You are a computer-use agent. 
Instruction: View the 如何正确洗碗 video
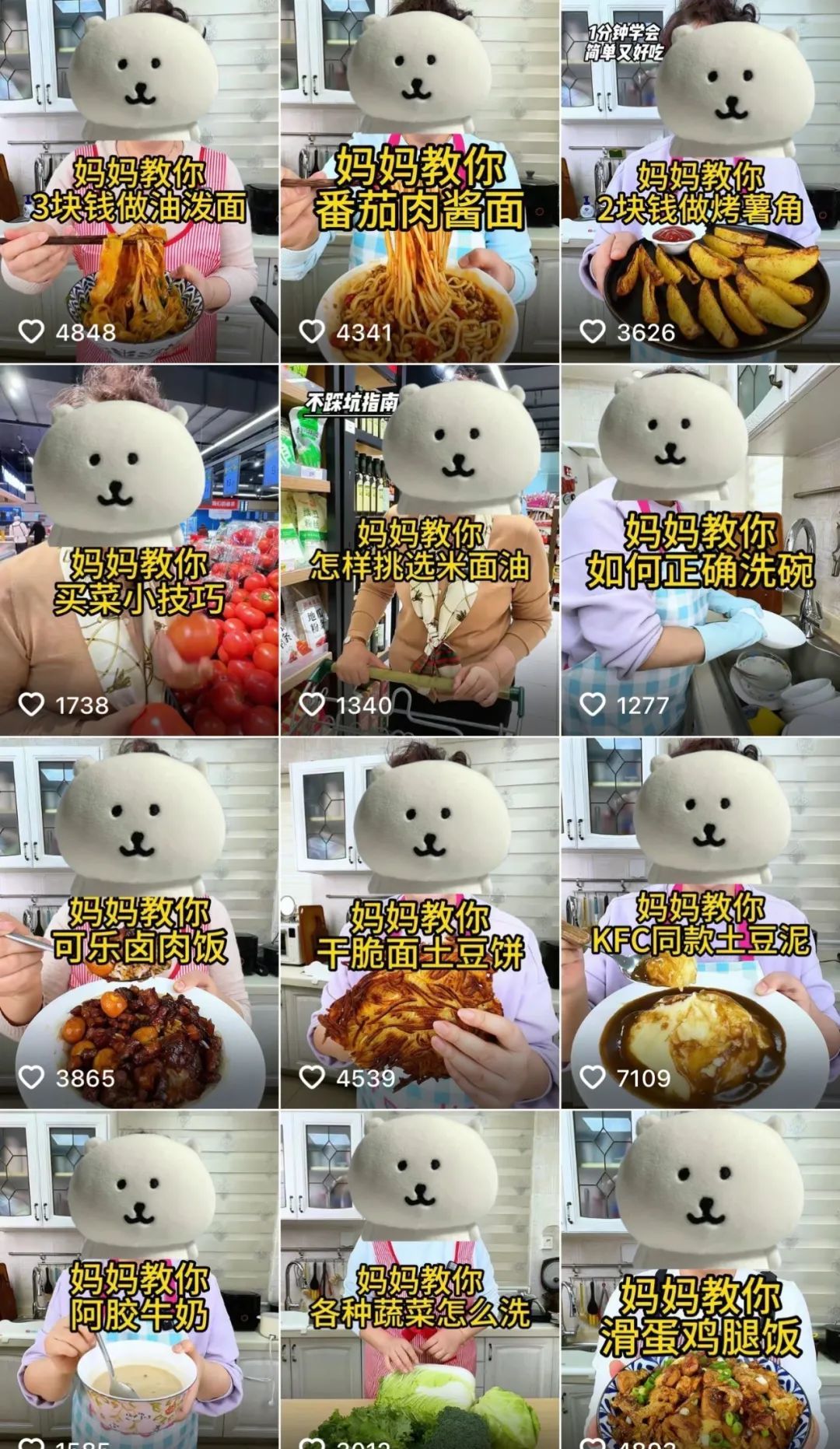pyautogui.click(x=701, y=550)
